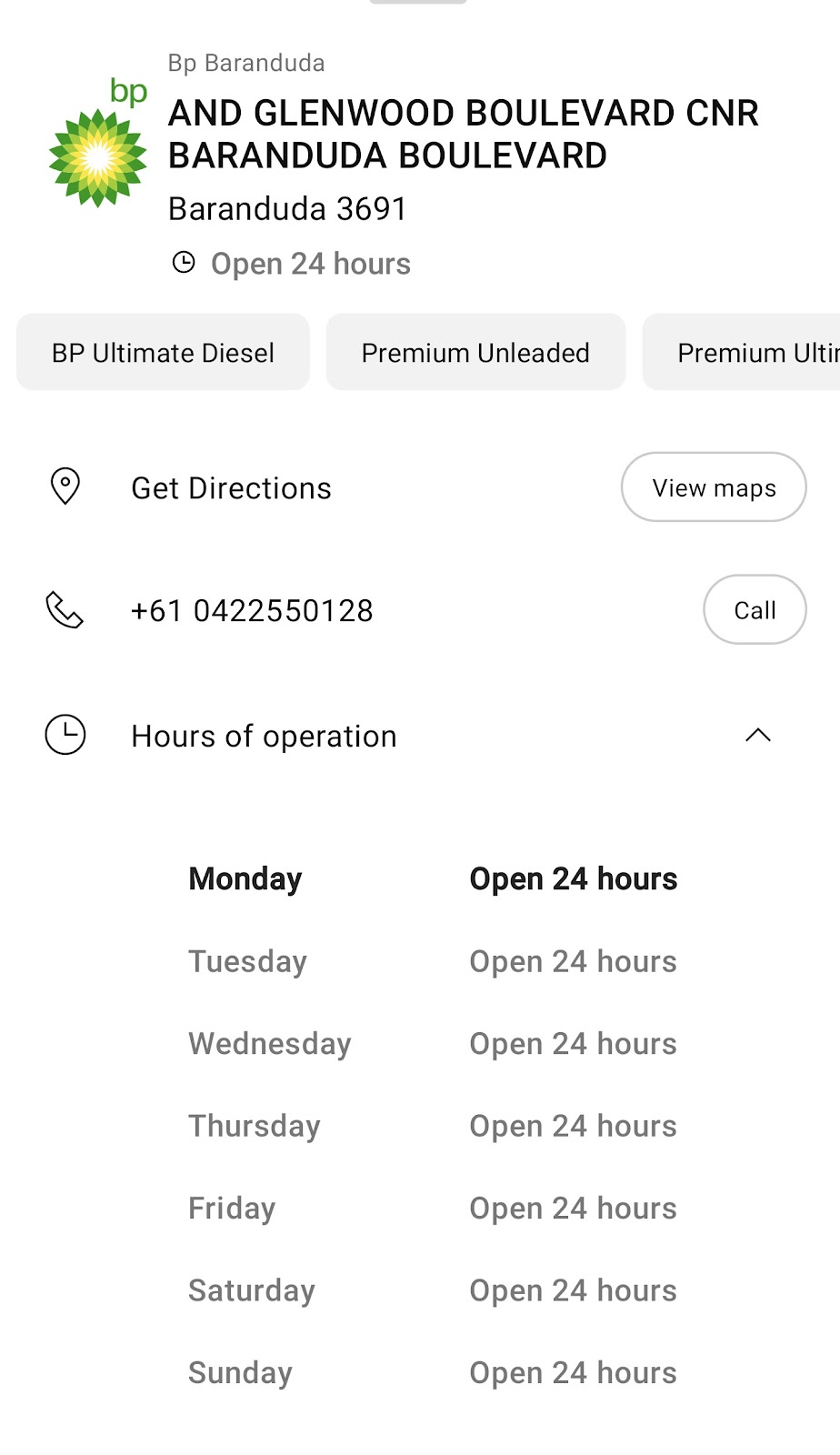The image size is (840, 1455).
Task: Click Get Directions
Action: click(231, 487)
